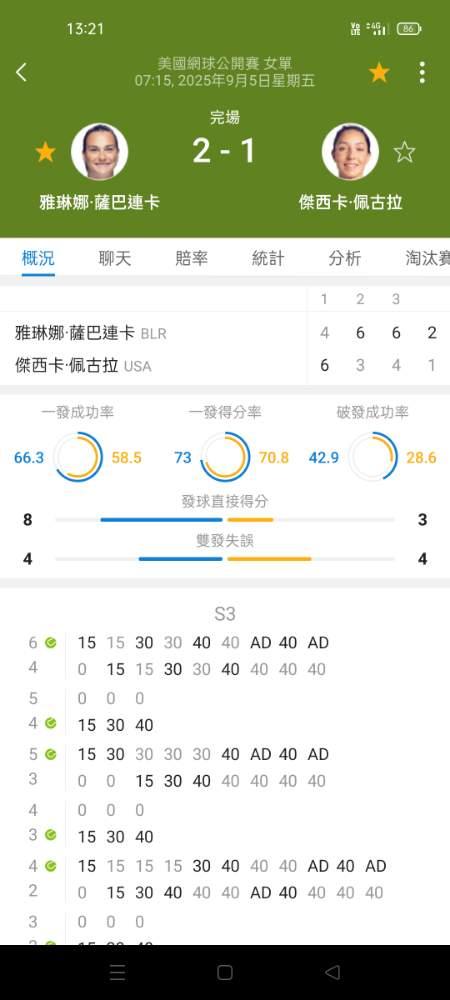Toggle the match favorite star in header
This screenshot has width=450, height=1000.
tap(379, 73)
